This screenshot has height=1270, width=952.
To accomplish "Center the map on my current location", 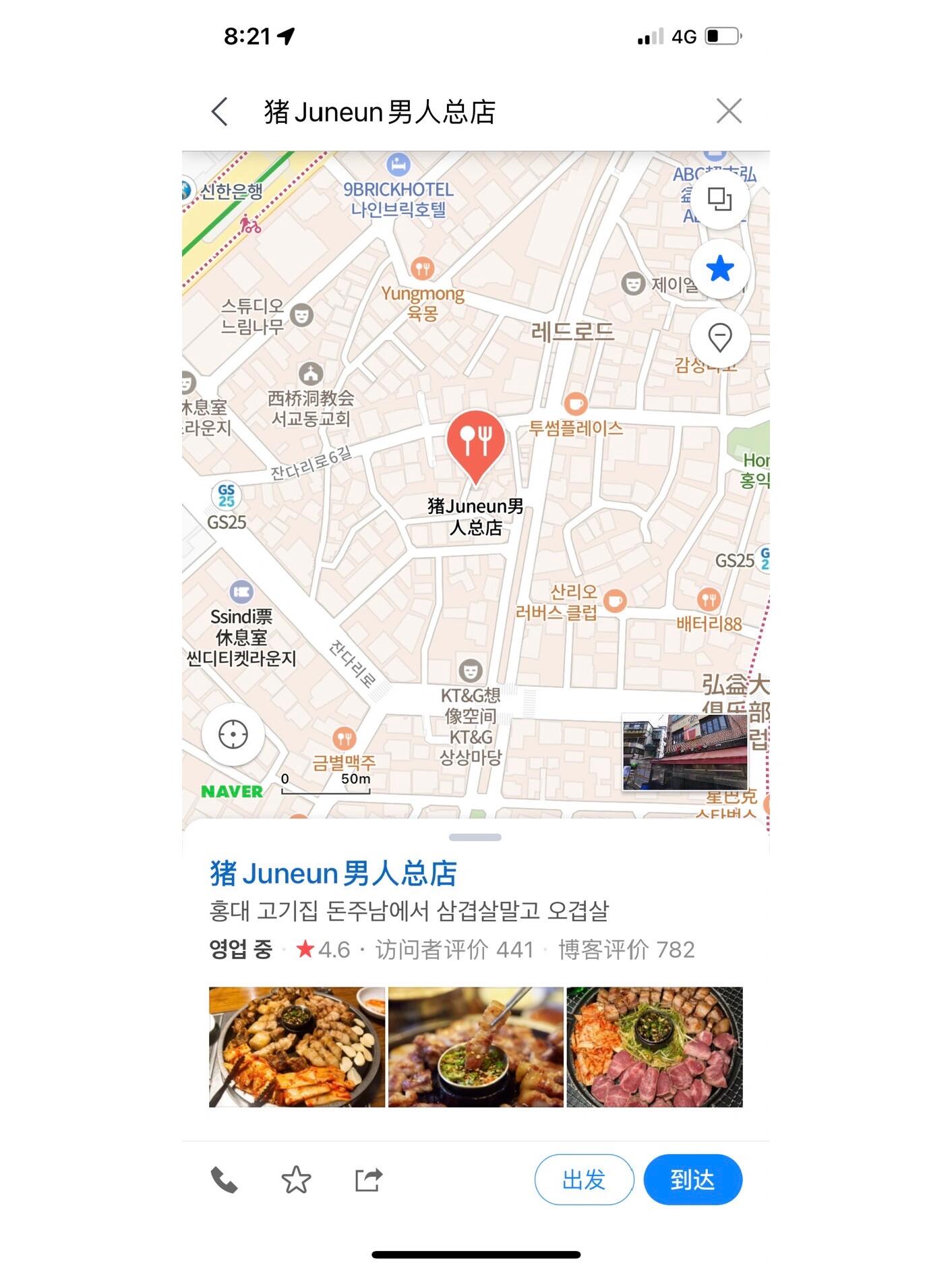I will (233, 734).
